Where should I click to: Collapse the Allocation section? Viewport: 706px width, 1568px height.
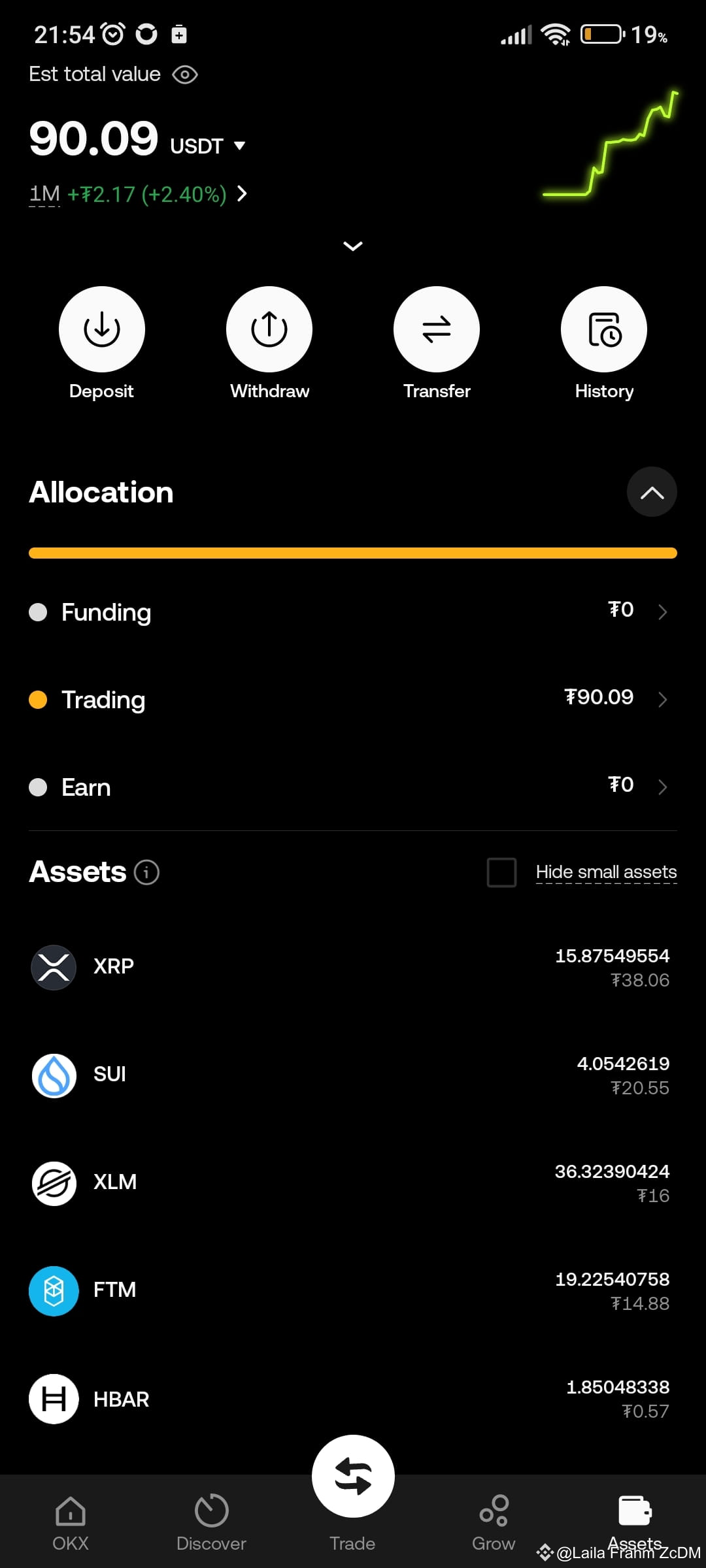pyautogui.click(x=652, y=492)
